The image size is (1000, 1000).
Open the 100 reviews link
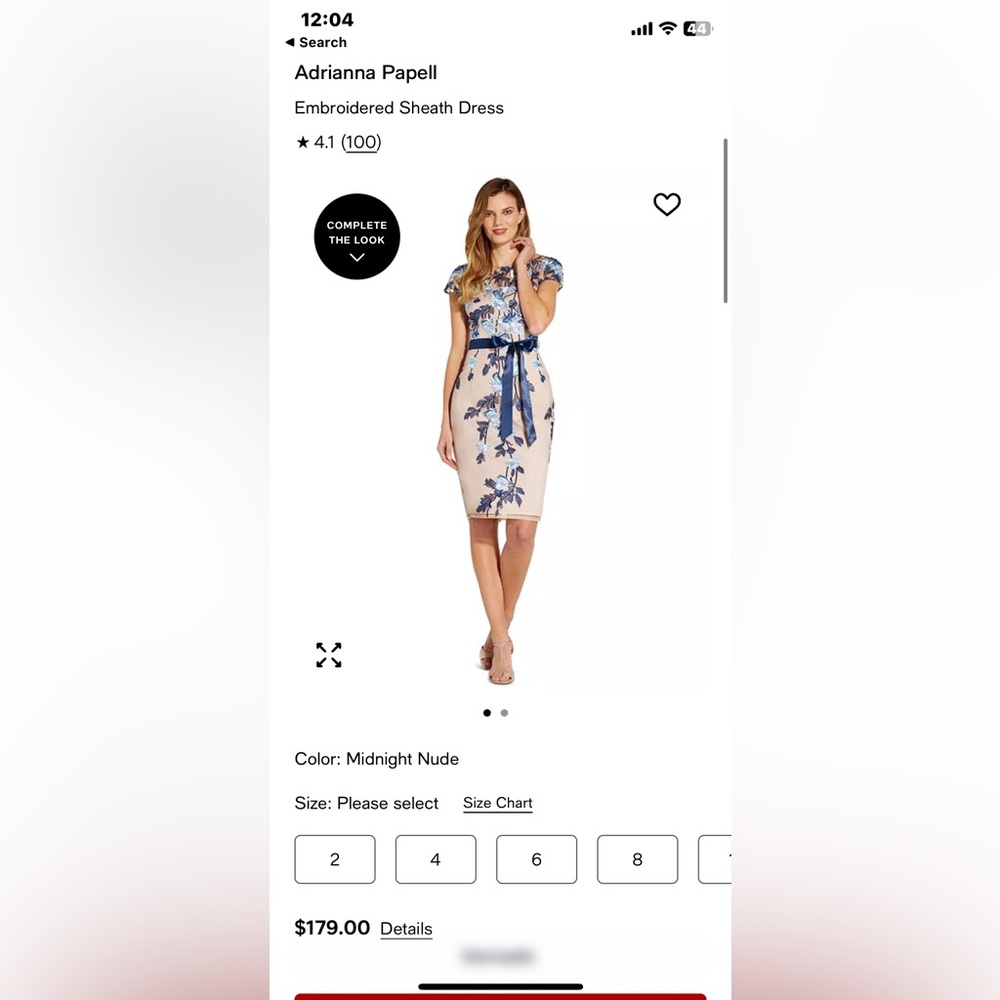coord(361,142)
